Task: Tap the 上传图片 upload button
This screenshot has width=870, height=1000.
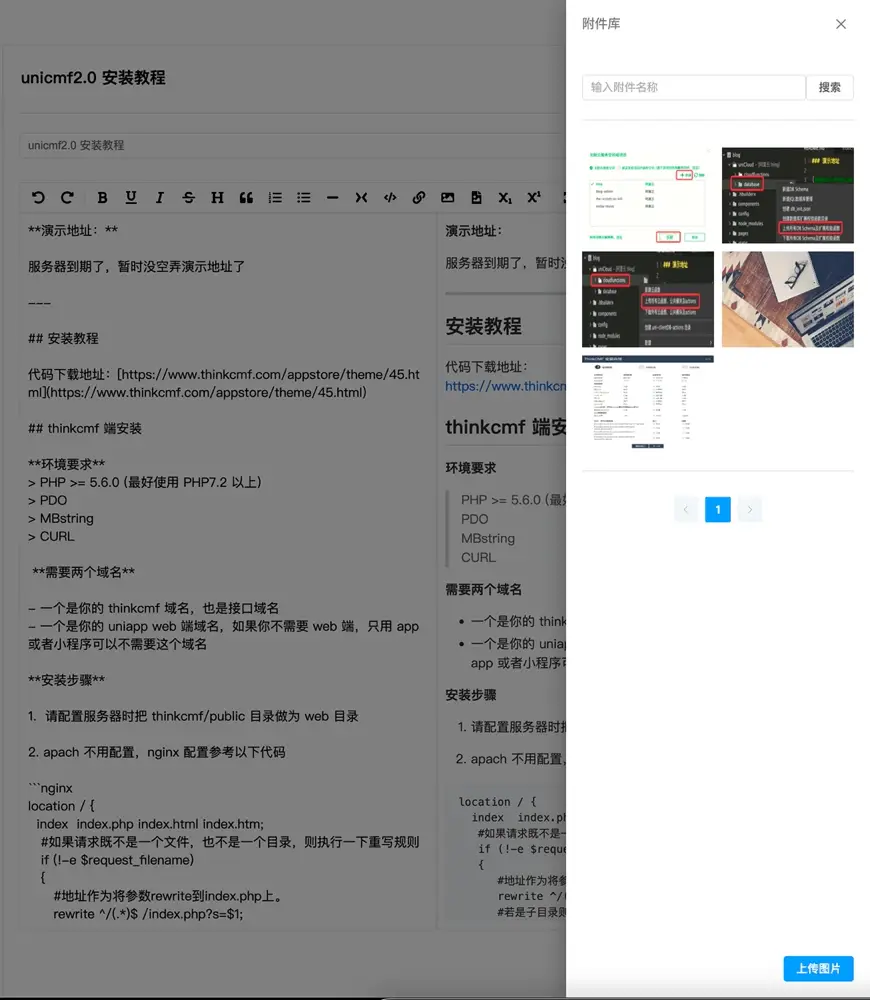Action: (818, 968)
